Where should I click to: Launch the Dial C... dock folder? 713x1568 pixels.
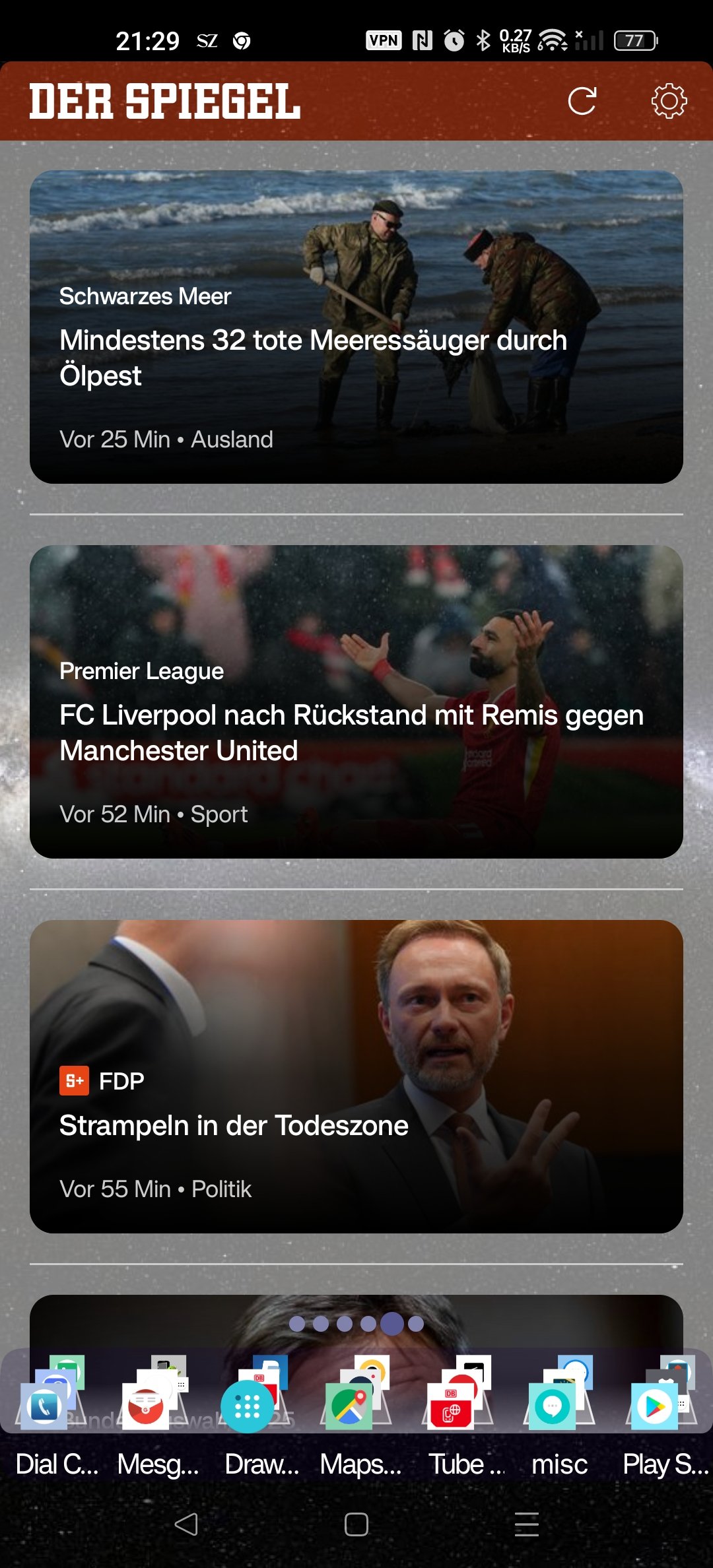45,1405
